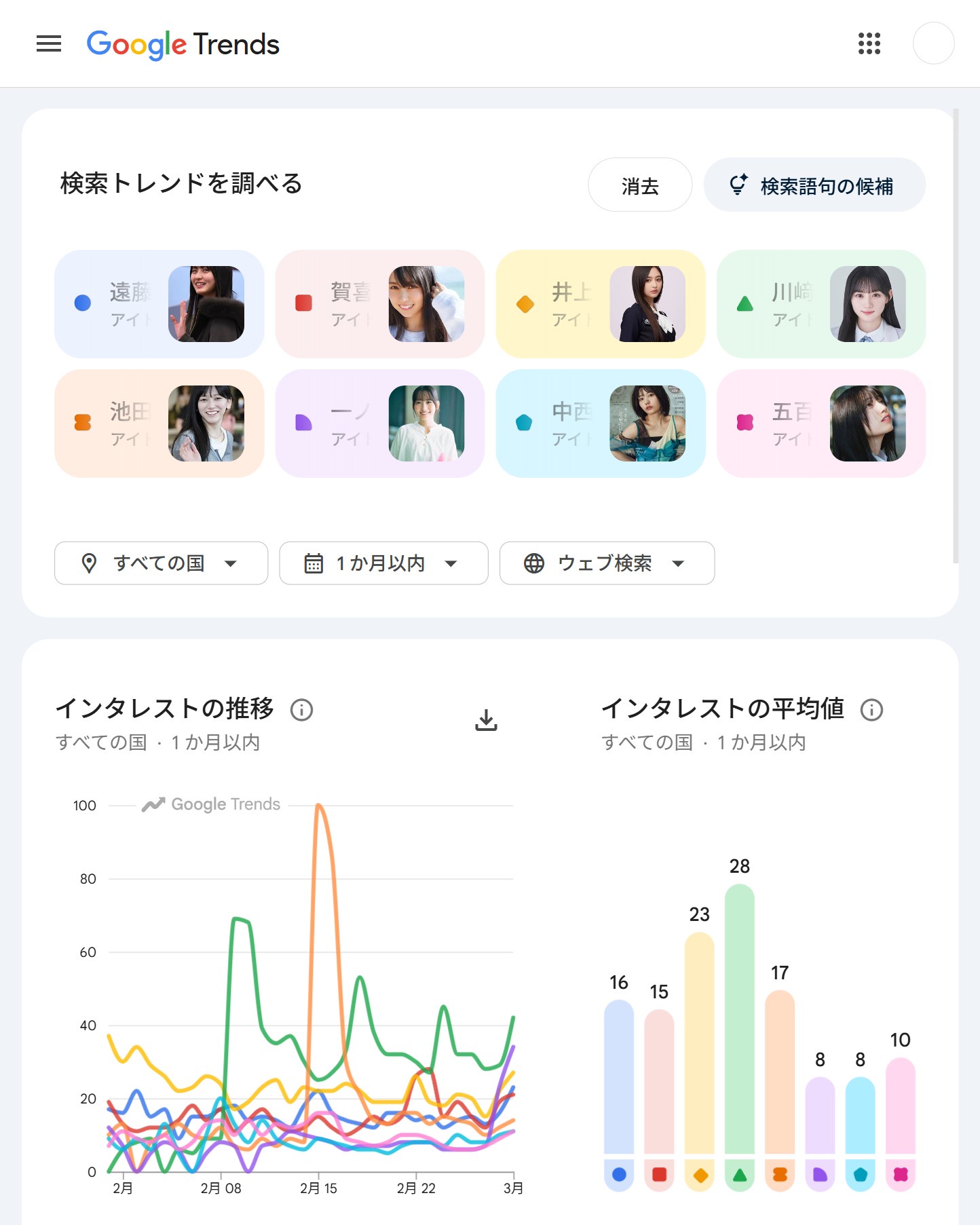
Task: Select the pink 五百 search term card
Action: (821, 423)
